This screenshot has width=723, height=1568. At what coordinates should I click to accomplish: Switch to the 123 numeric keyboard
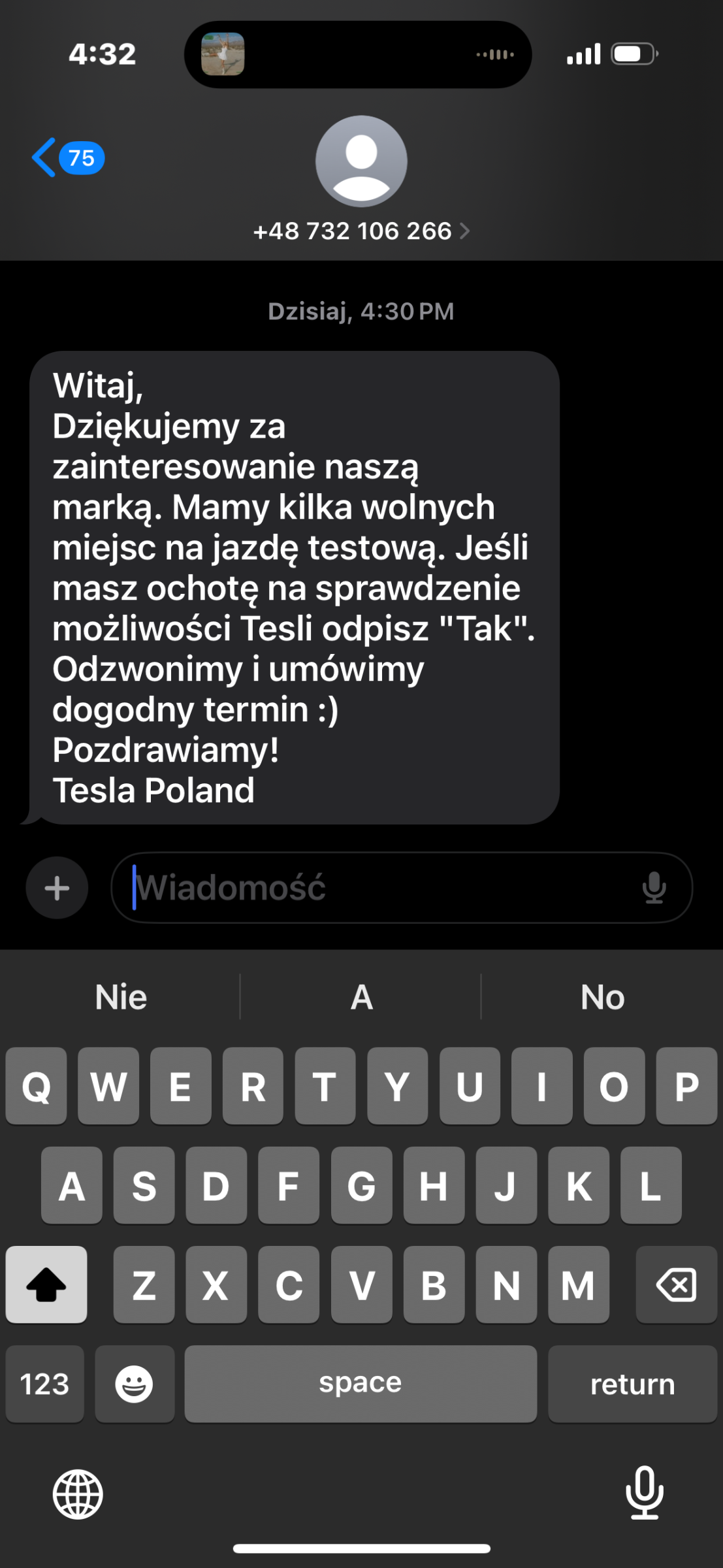click(44, 1384)
